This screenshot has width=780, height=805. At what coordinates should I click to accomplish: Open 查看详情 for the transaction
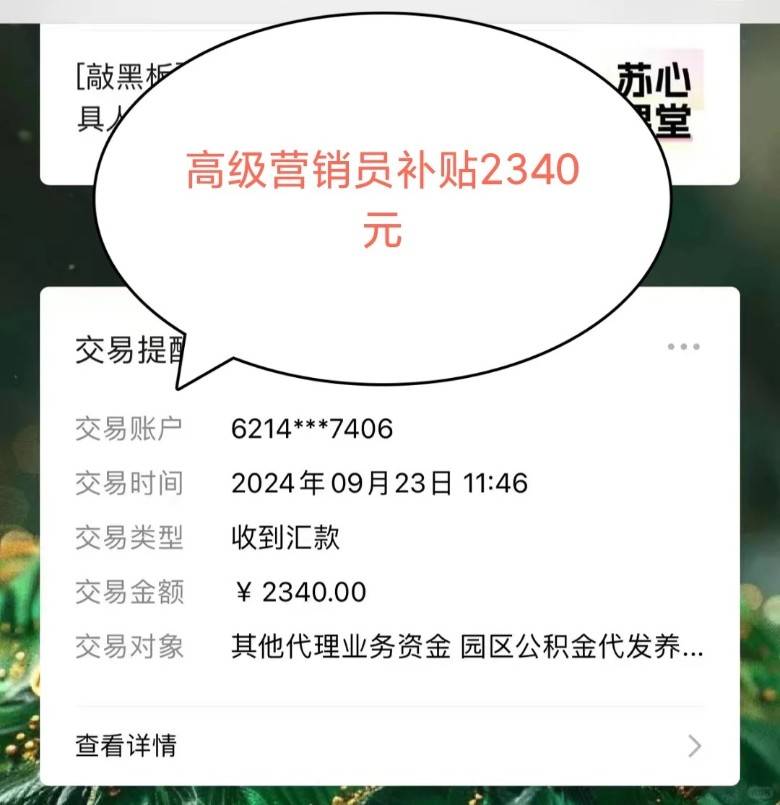388,745
